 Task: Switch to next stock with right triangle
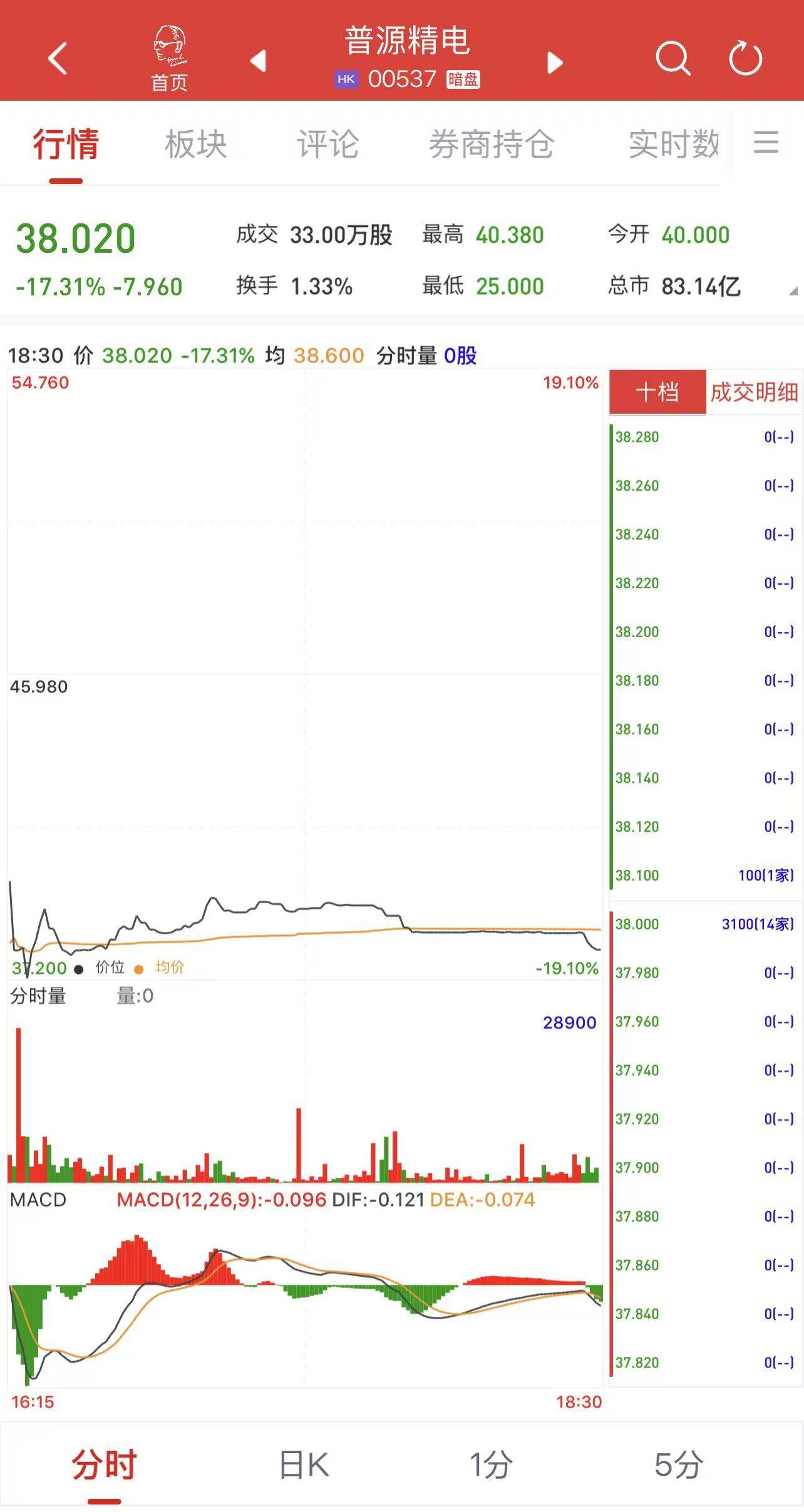pos(555,62)
